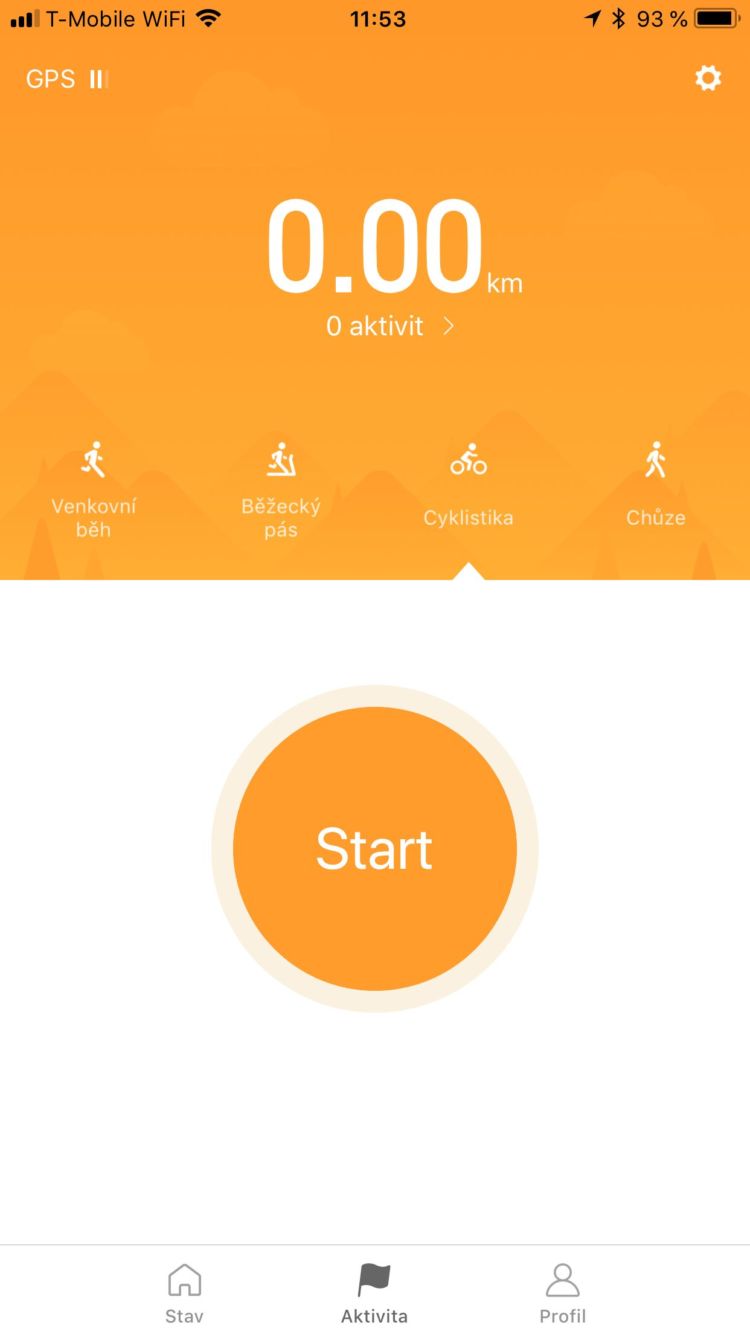Tap the big Start button
Viewport: 750px width, 1334px height.
(375, 849)
